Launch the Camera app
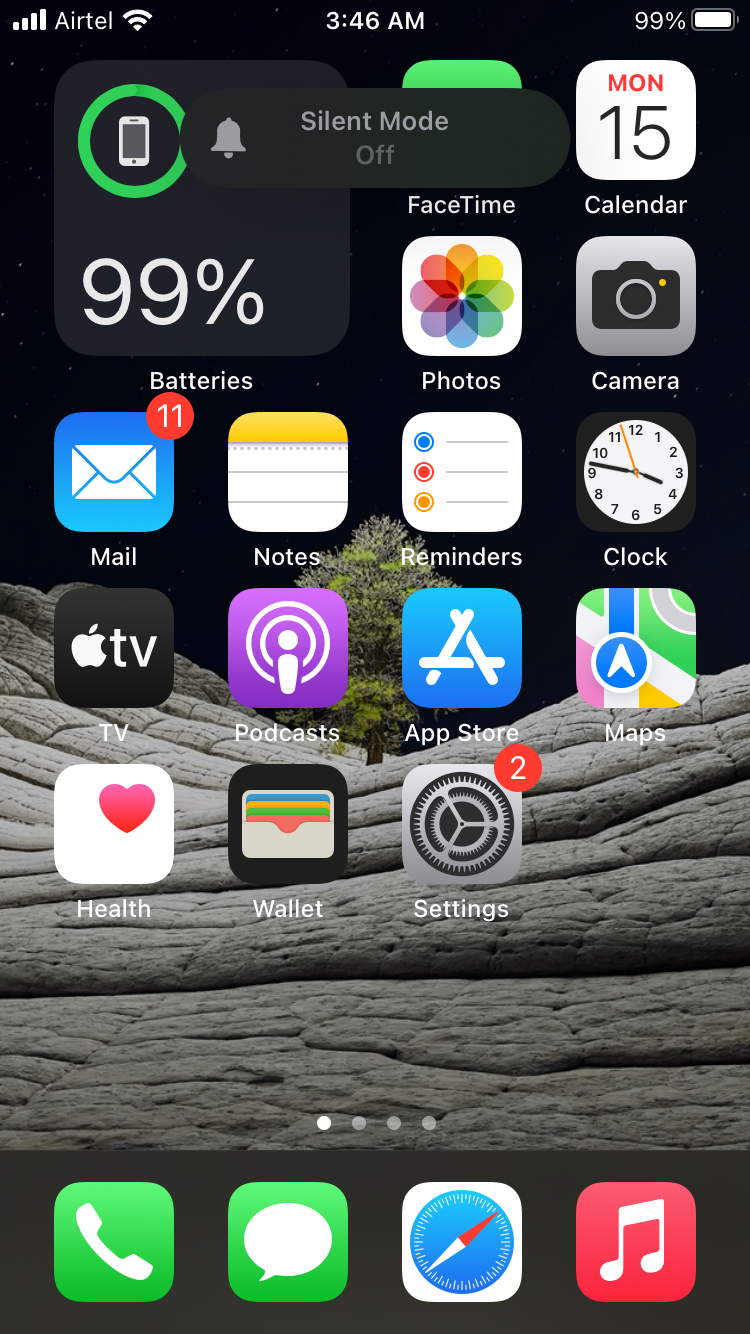Screen dimensions: 750x1334 click(x=635, y=296)
